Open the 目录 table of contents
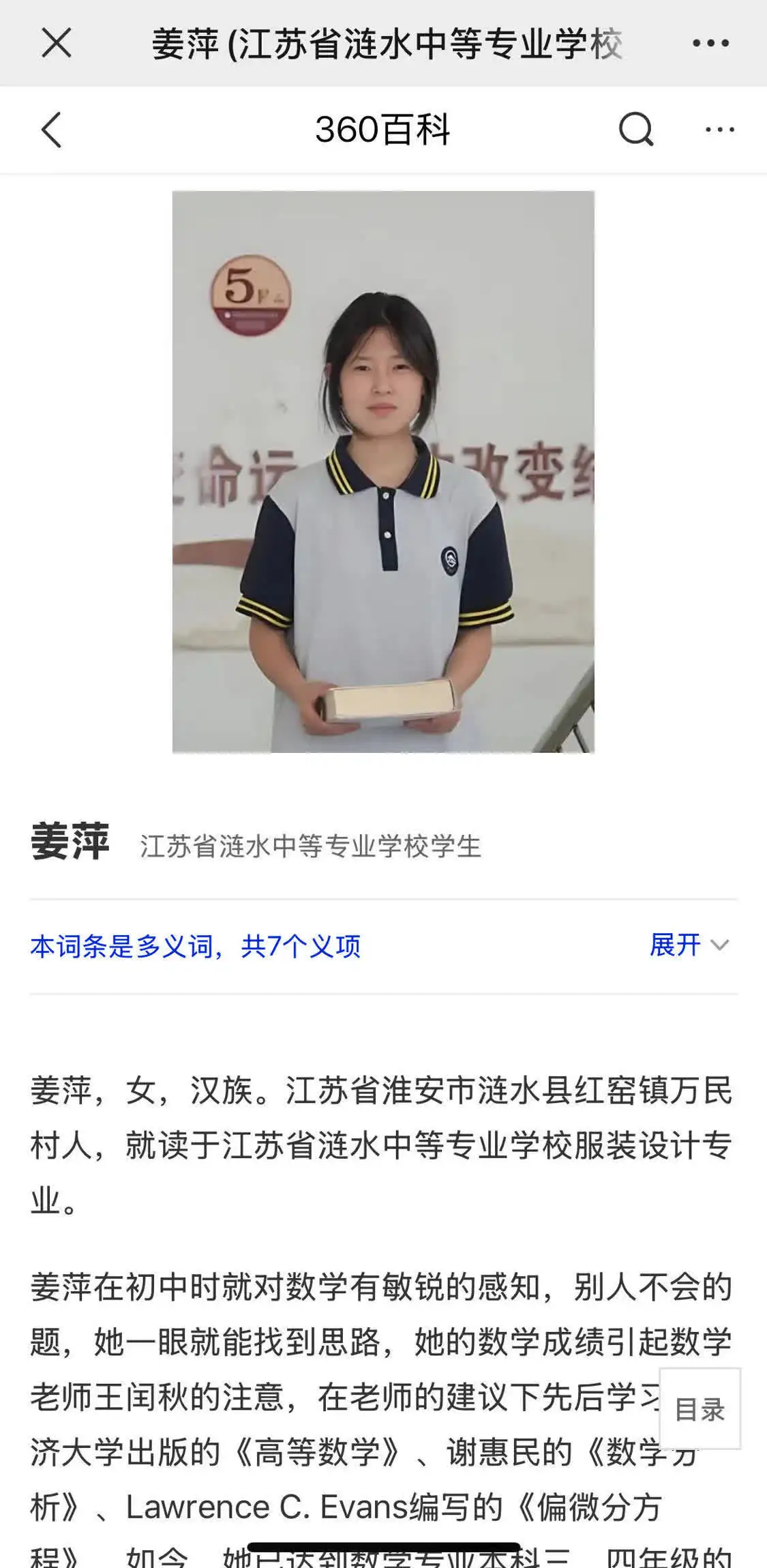 click(700, 1409)
